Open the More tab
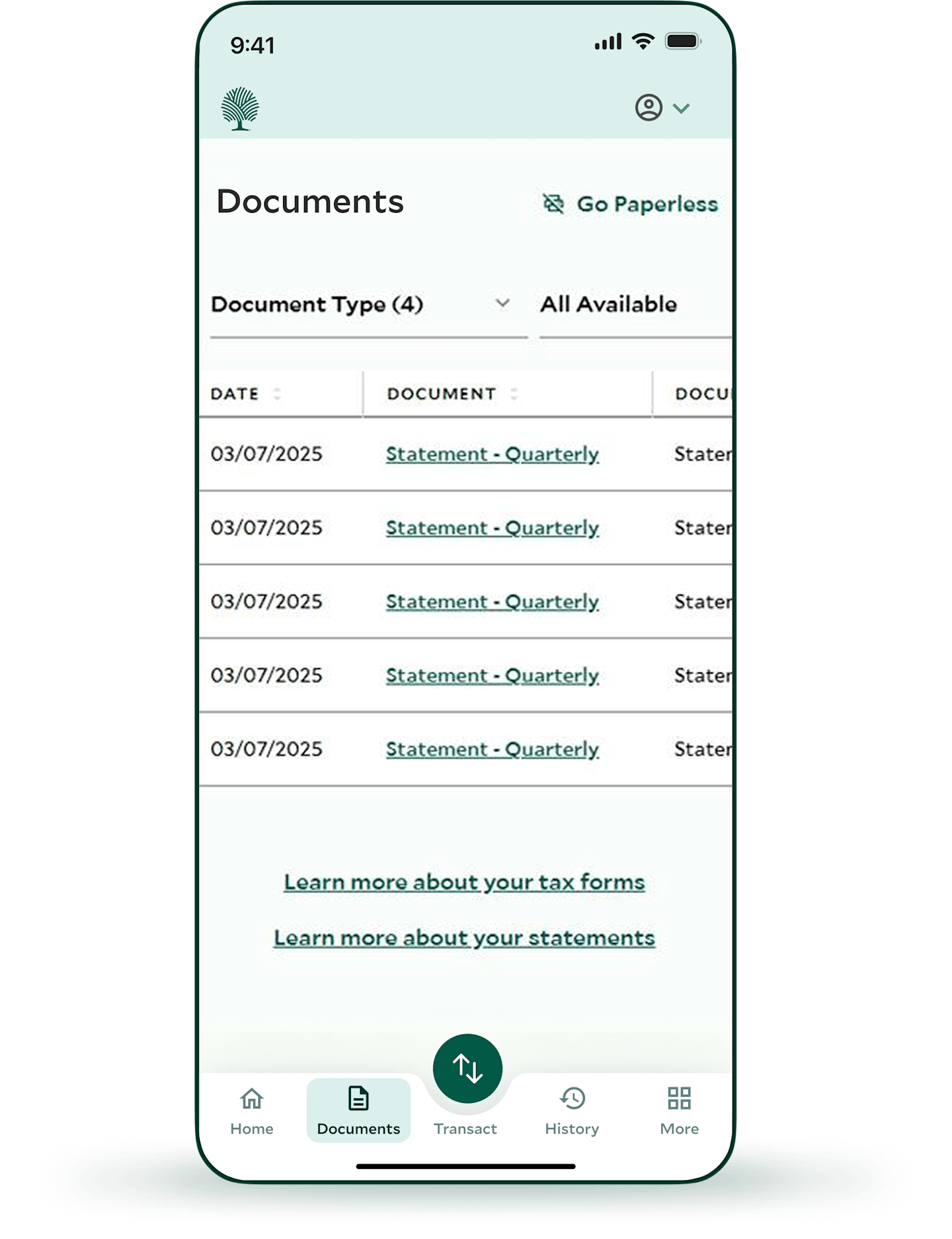Screen dimensions: 952x1239 (x=679, y=1111)
